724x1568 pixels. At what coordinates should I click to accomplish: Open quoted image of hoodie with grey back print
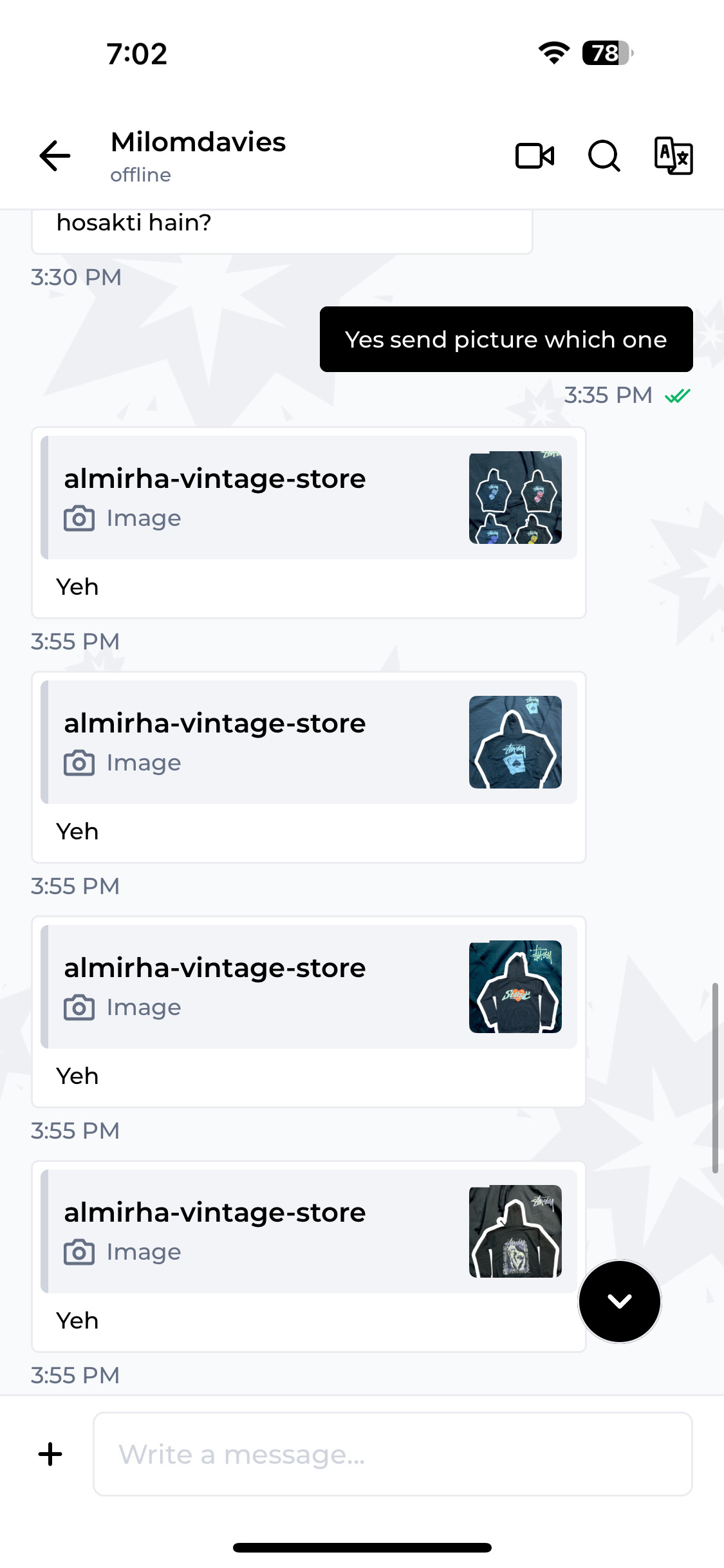click(515, 1231)
